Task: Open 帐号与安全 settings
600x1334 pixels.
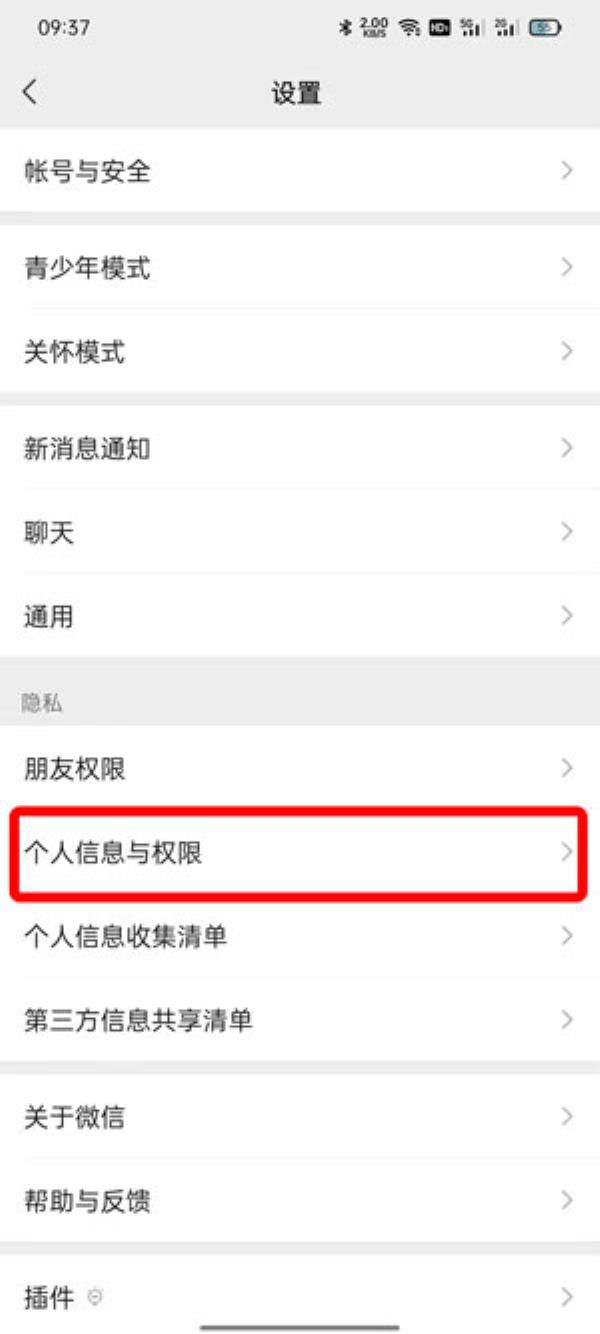Action: [x=300, y=171]
